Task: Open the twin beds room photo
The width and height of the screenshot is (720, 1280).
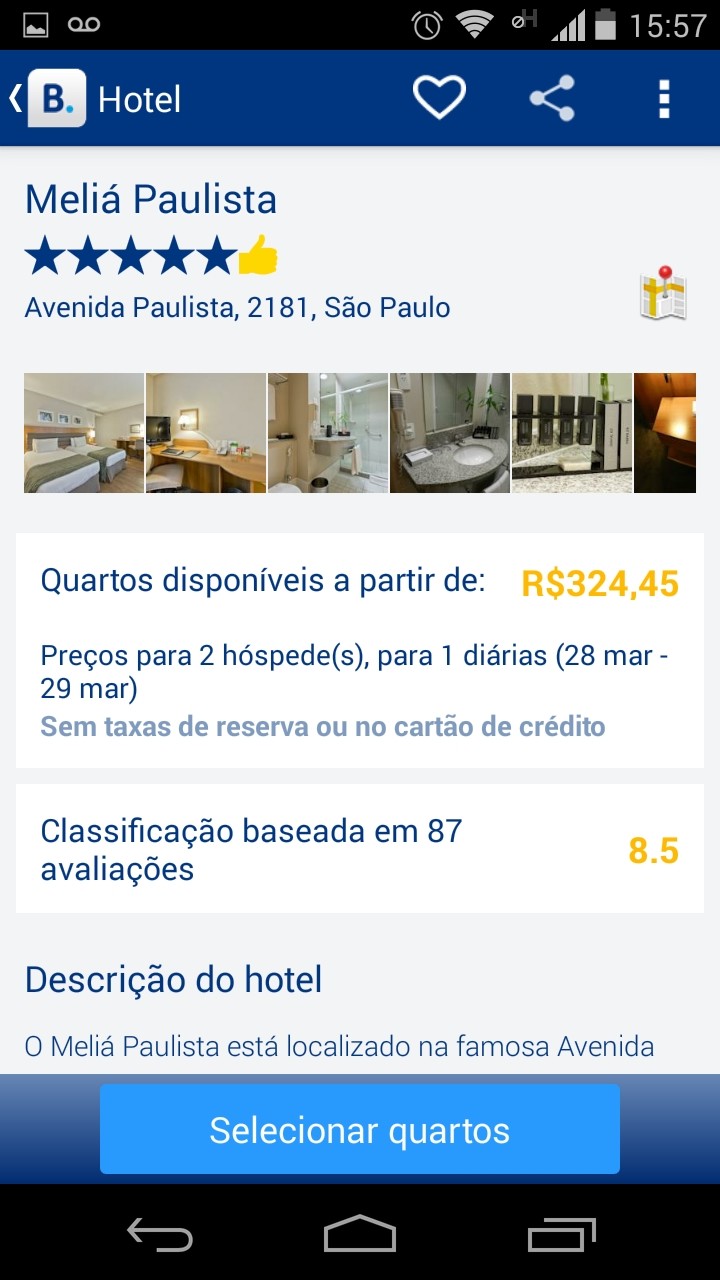Action: pos(84,433)
